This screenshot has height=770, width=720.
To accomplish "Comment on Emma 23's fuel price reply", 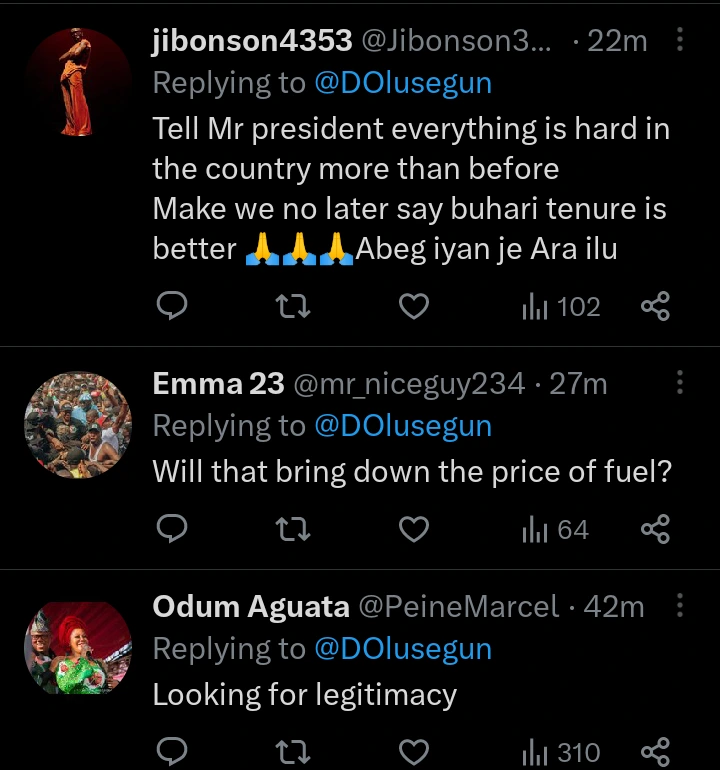I will pyautogui.click(x=173, y=529).
